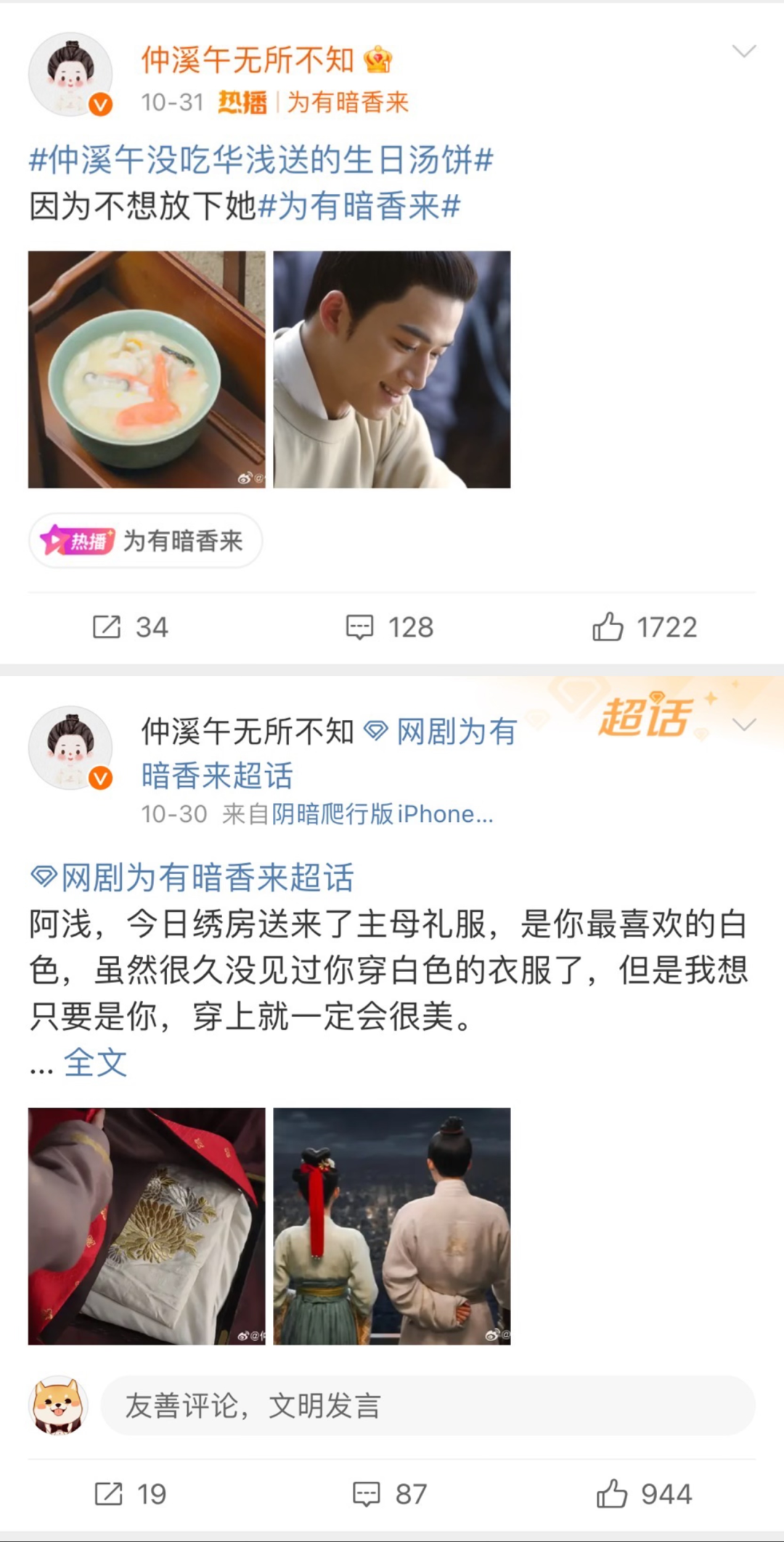Tap the 热播 为有暗香来 chip
The width and height of the screenshot is (784, 1542).
(145, 541)
